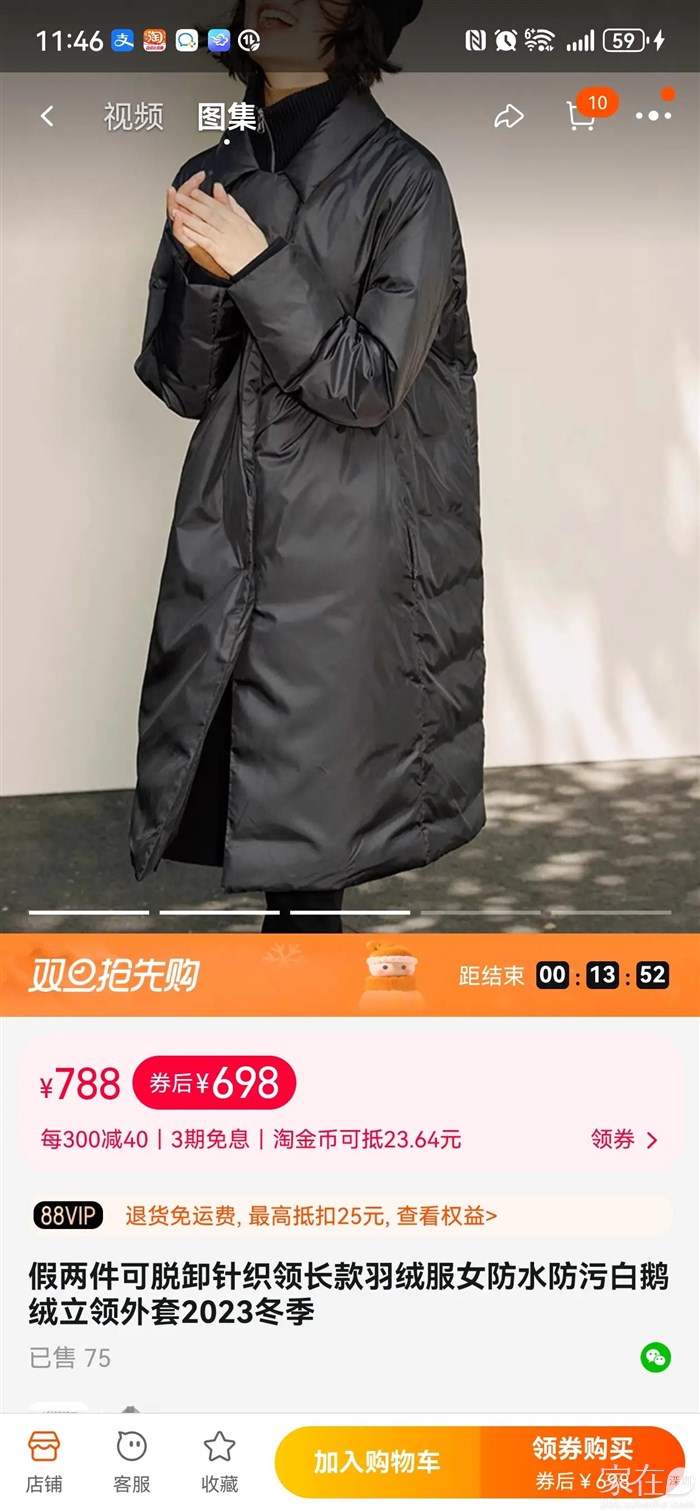Tap the green WeChat share icon
700x1511 pixels.
pos(656,1357)
